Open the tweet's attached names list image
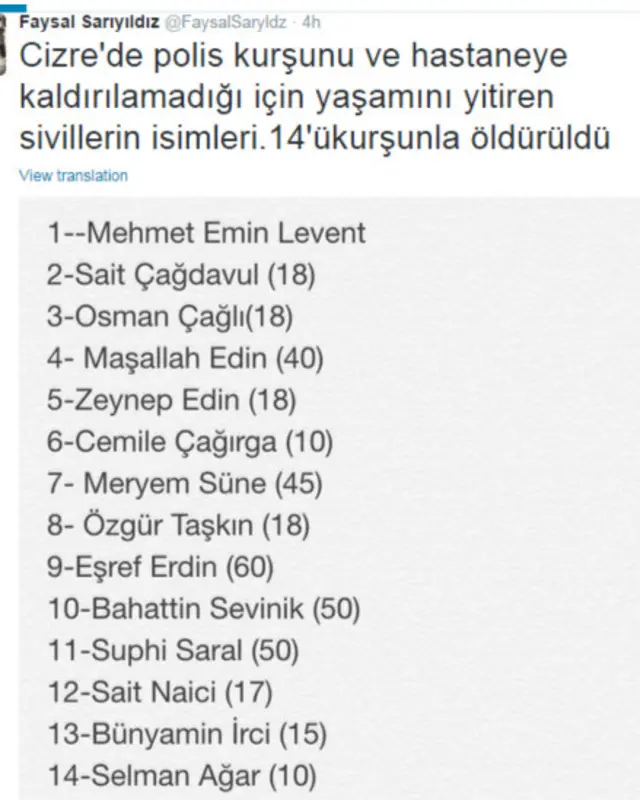 click(x=330, y=500)
